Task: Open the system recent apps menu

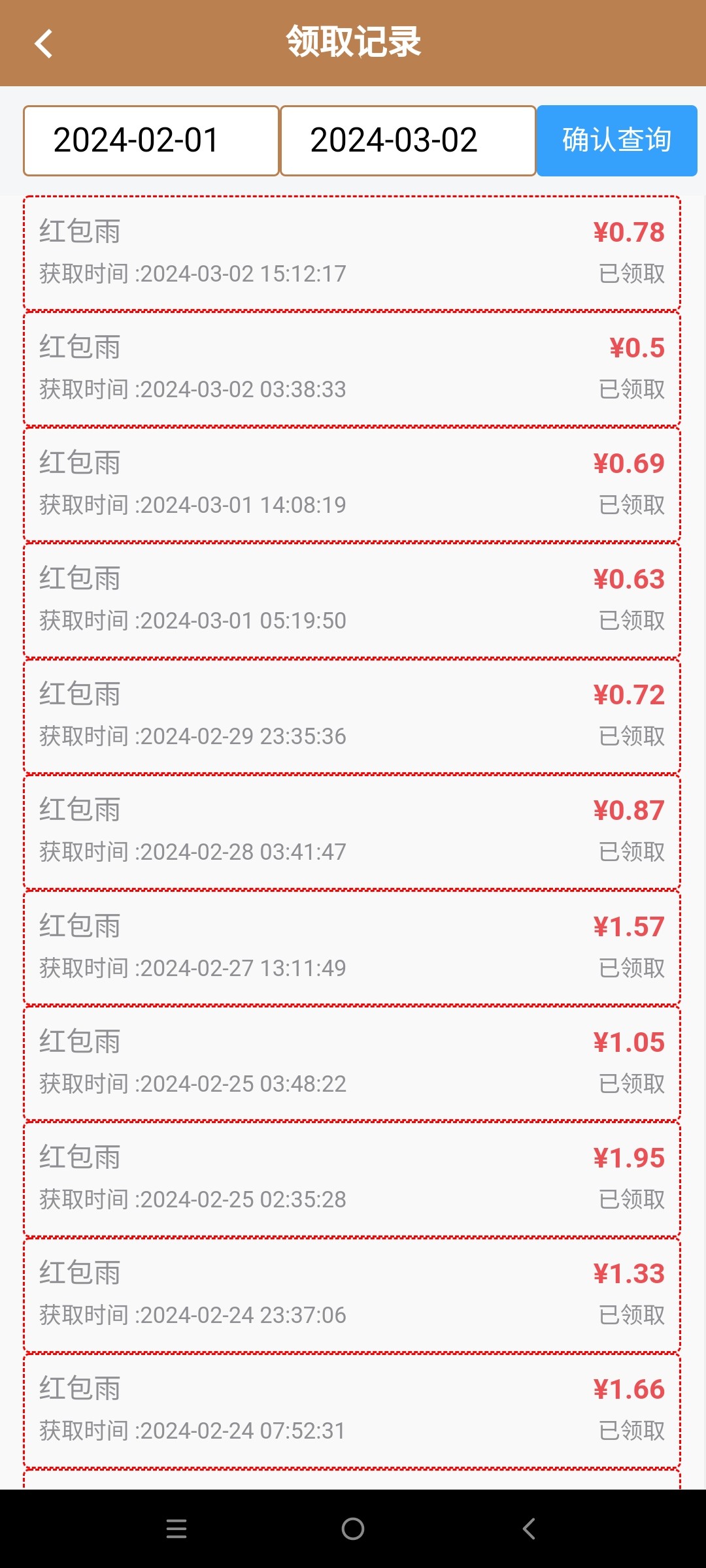Action: (176, 1529)
